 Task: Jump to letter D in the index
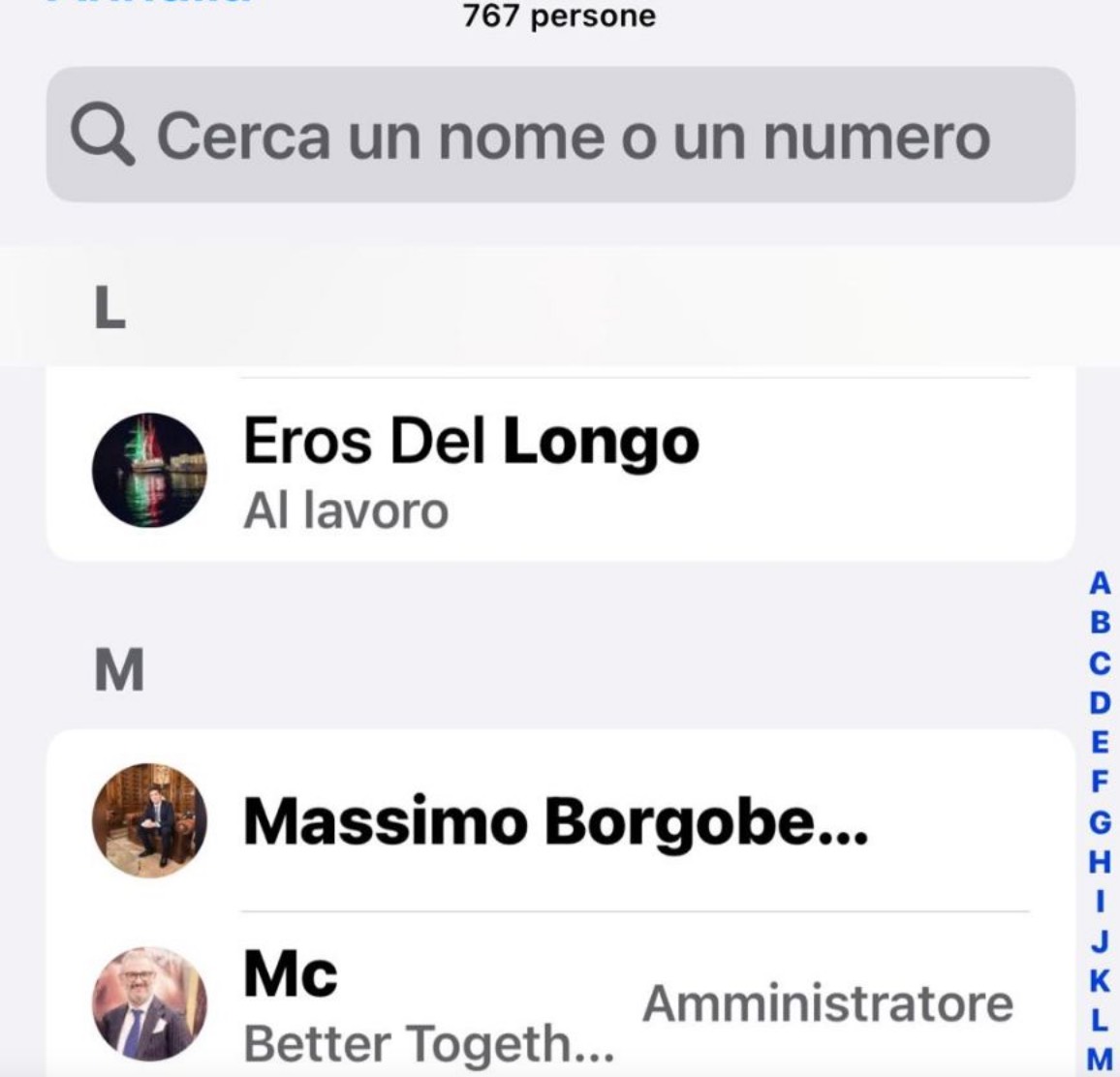point(1099,702)
